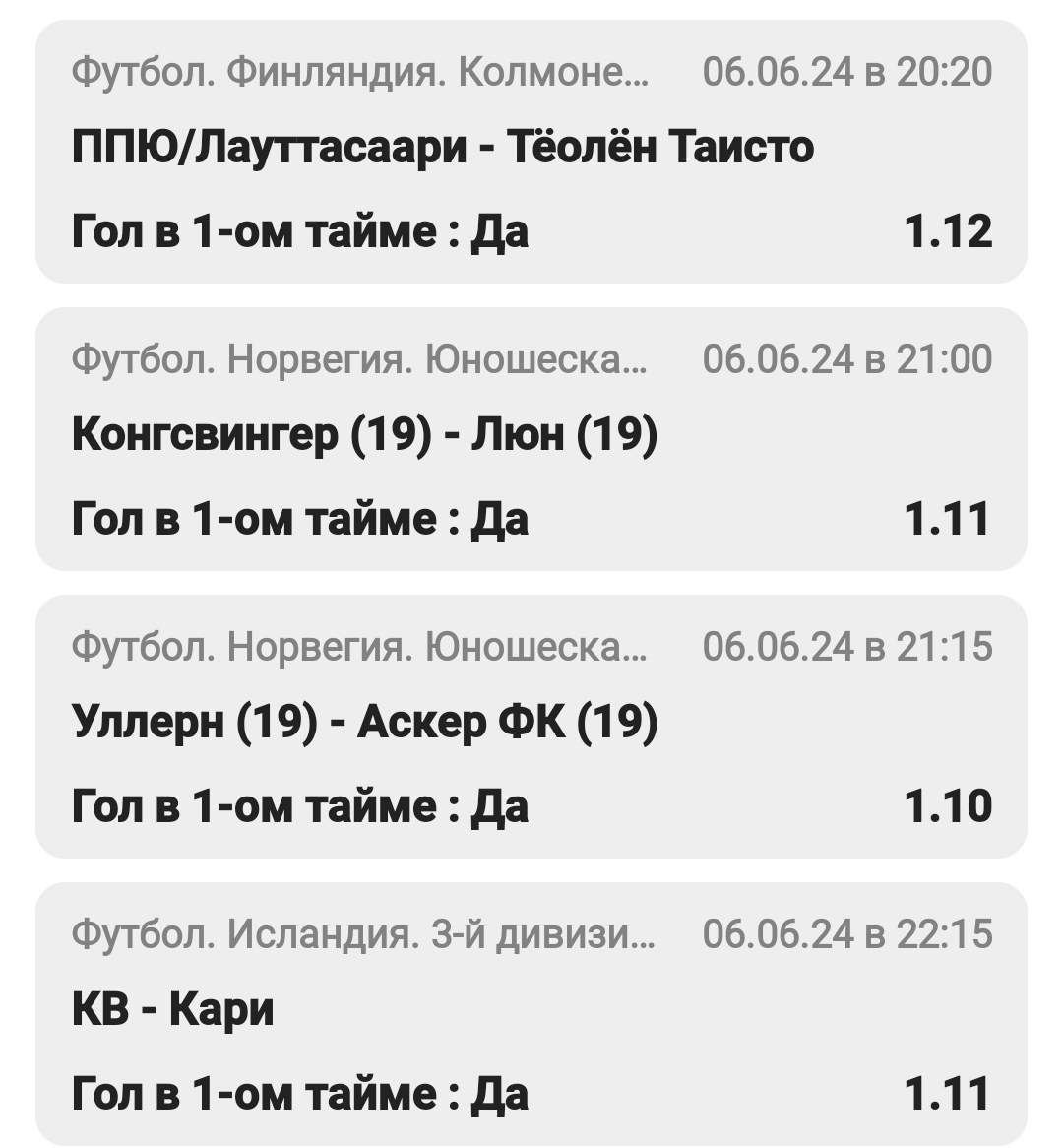1063x1148 pixels.
Task: Select the Уллерн (19) - Аскер ФК (19) card
Action: pos(531,726)
